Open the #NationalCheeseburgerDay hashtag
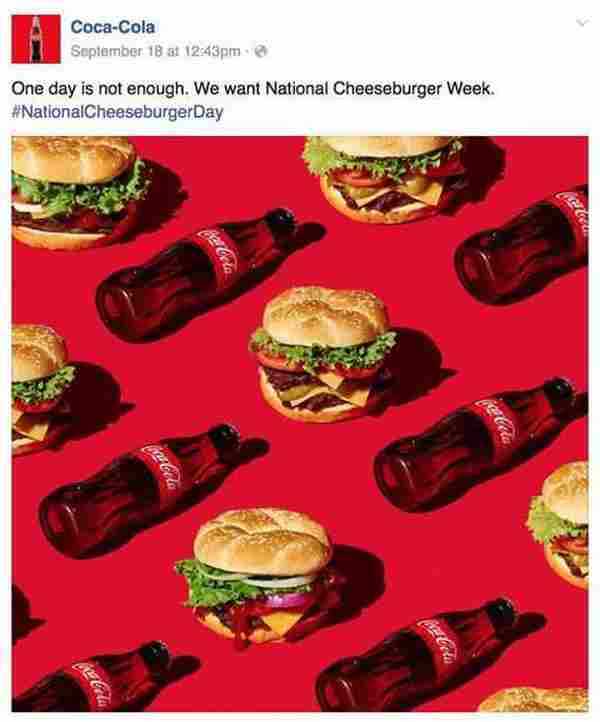Screen dimensions: 600x722 [x=116, y=110]
